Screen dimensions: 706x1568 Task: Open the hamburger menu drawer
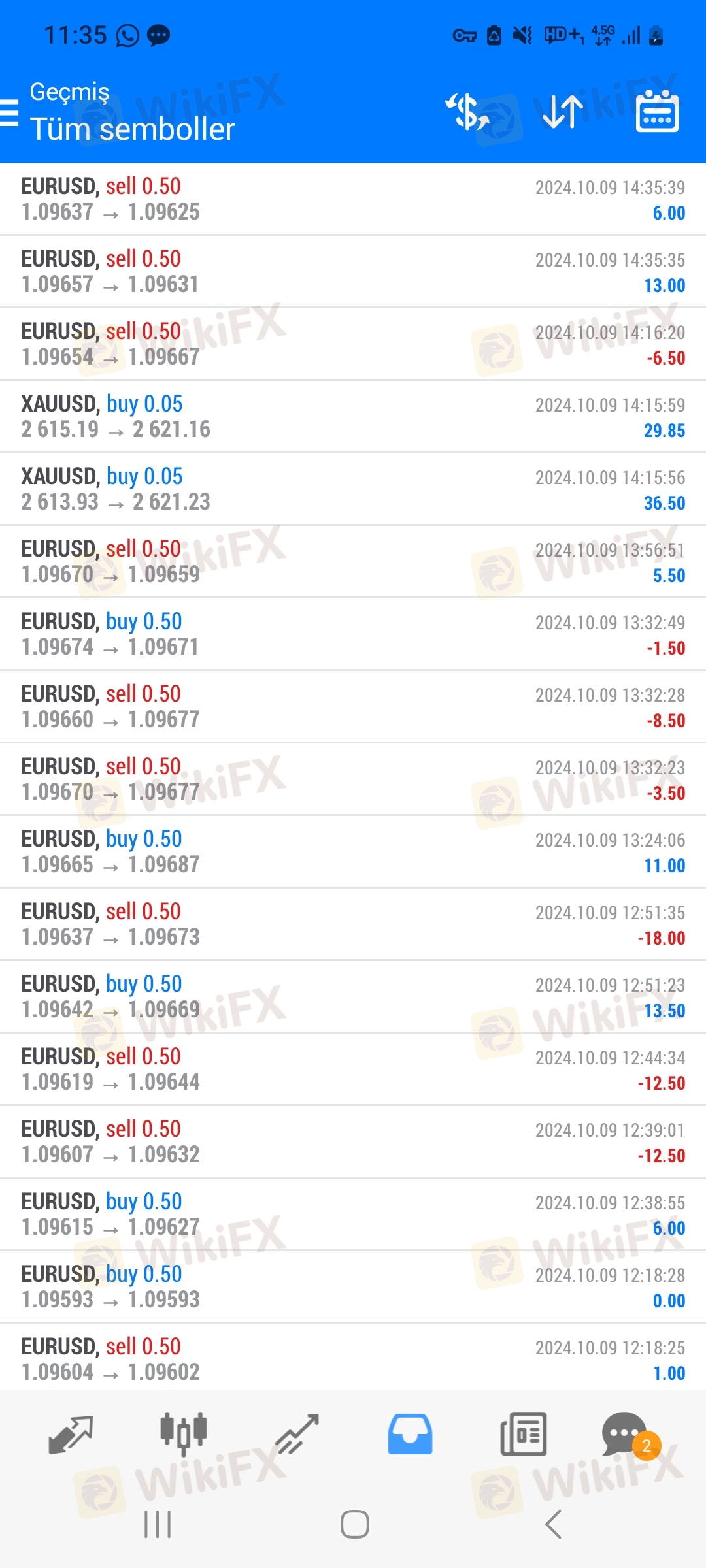tap(9, 112)
